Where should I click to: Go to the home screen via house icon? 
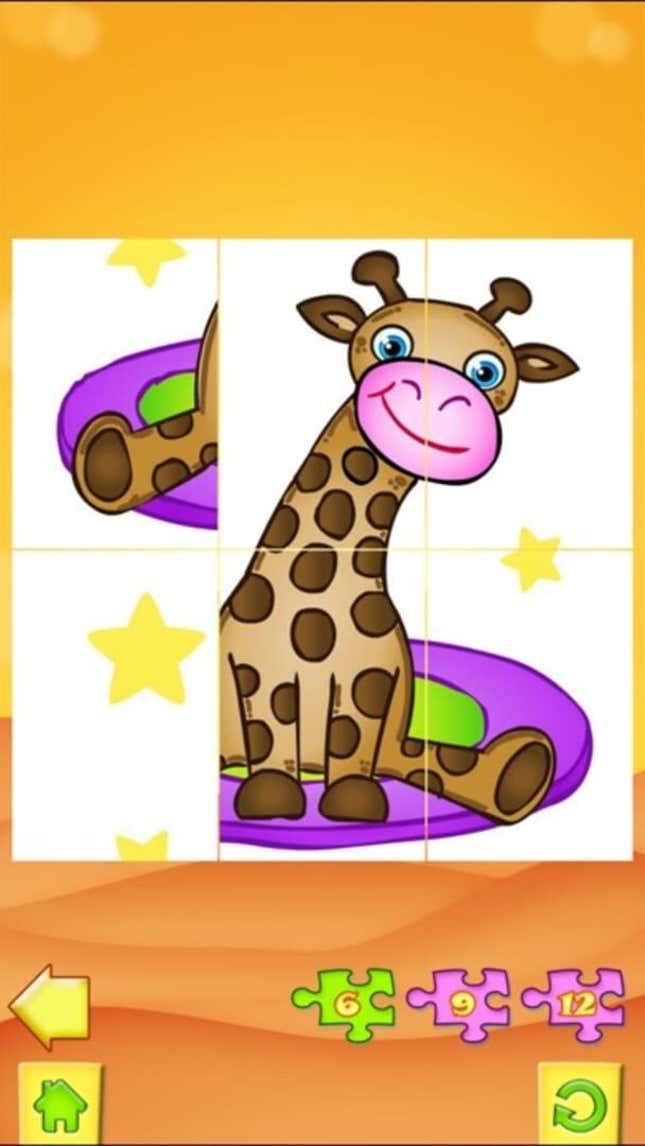[60, 1104]
